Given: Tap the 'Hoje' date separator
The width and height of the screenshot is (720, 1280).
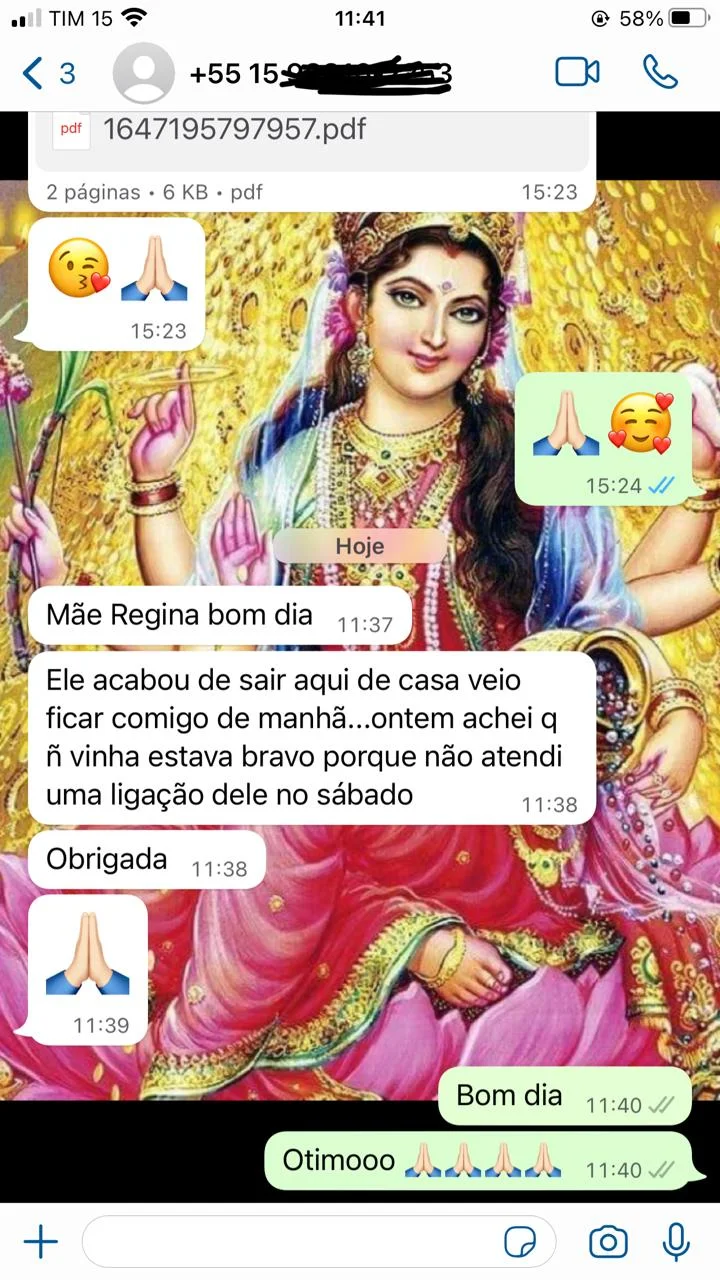Looking at the screenshot, I should click(x=360, y=546).
